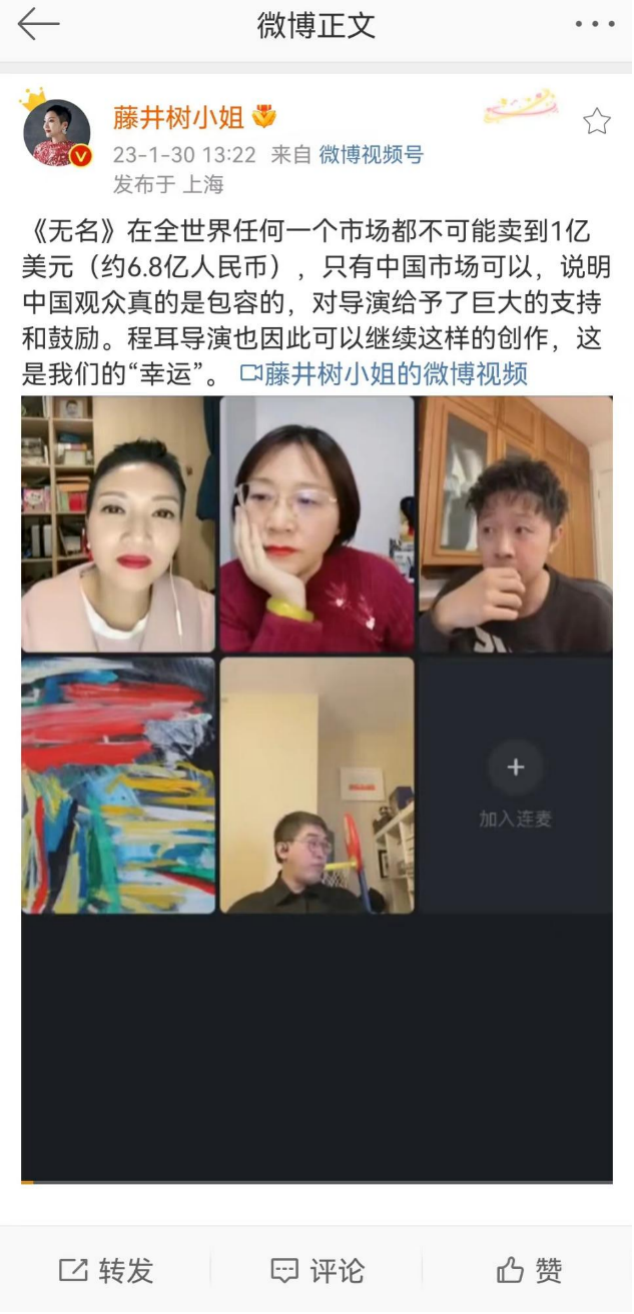
Task: Open 评论 to comment
Action: 317,1270
